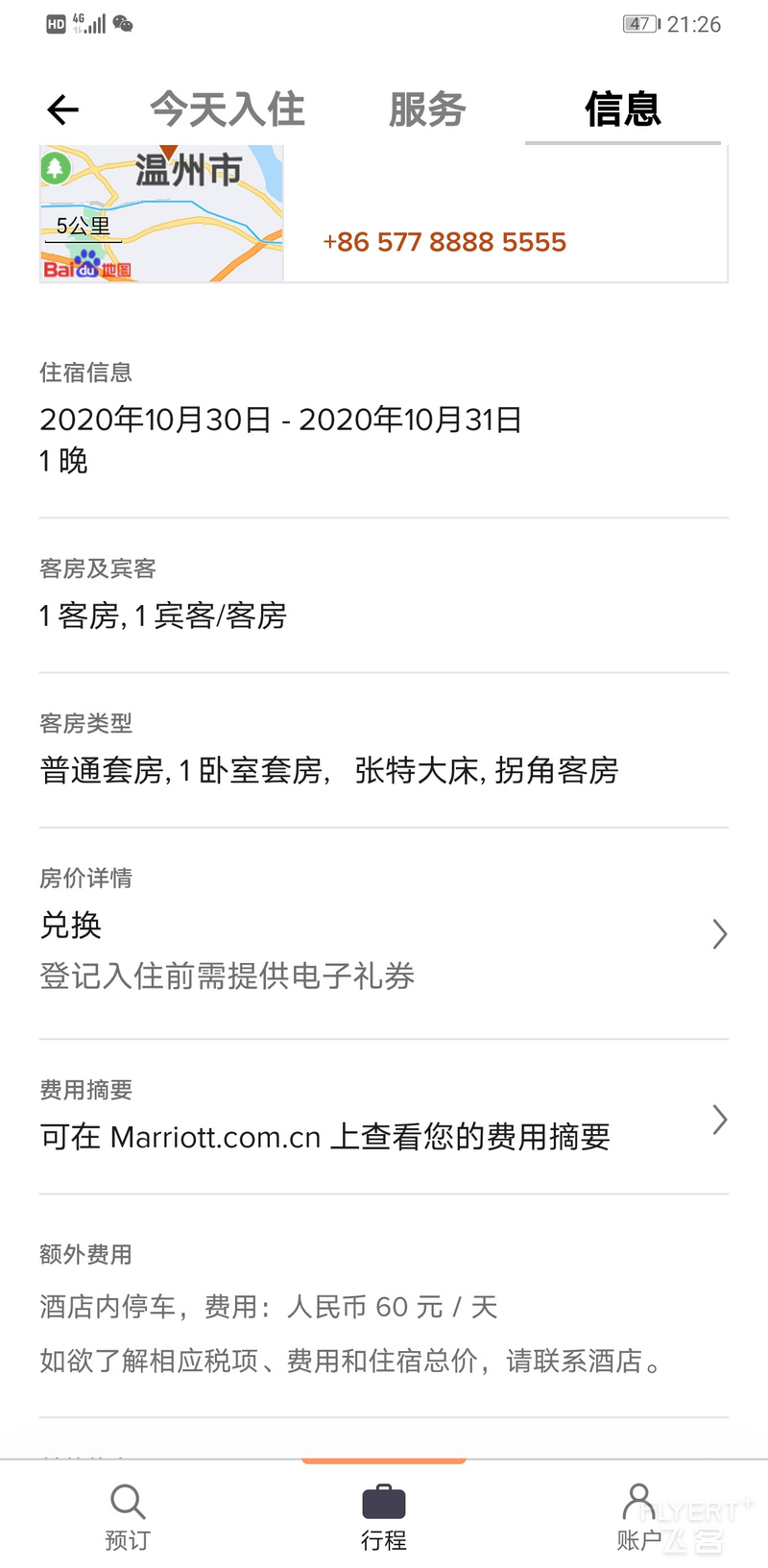Viewport: 768px width, 1568px height.
Task: Switch to the 今天入住 tab
Action: click(228, 109)
